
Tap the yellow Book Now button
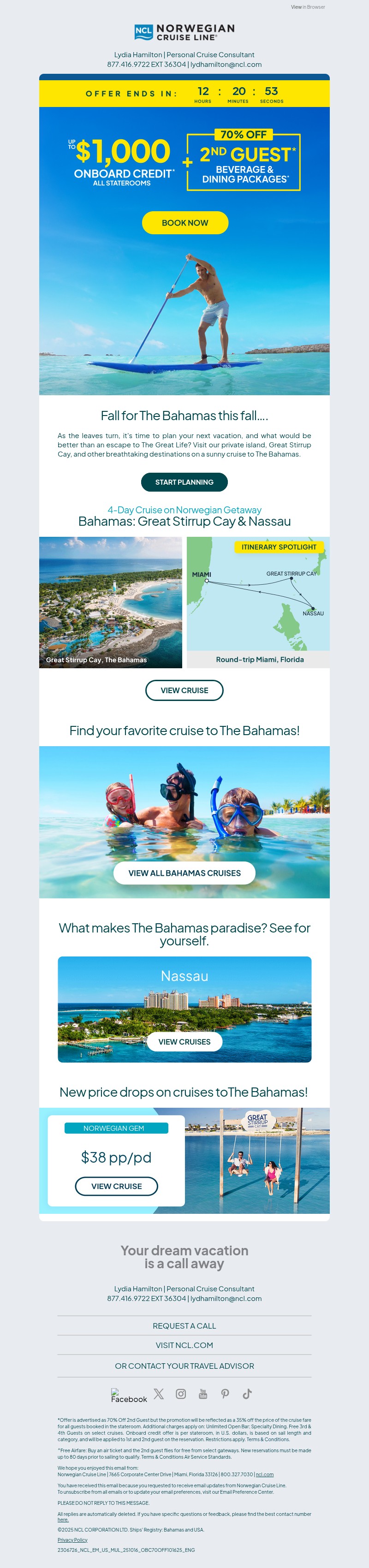184,223
